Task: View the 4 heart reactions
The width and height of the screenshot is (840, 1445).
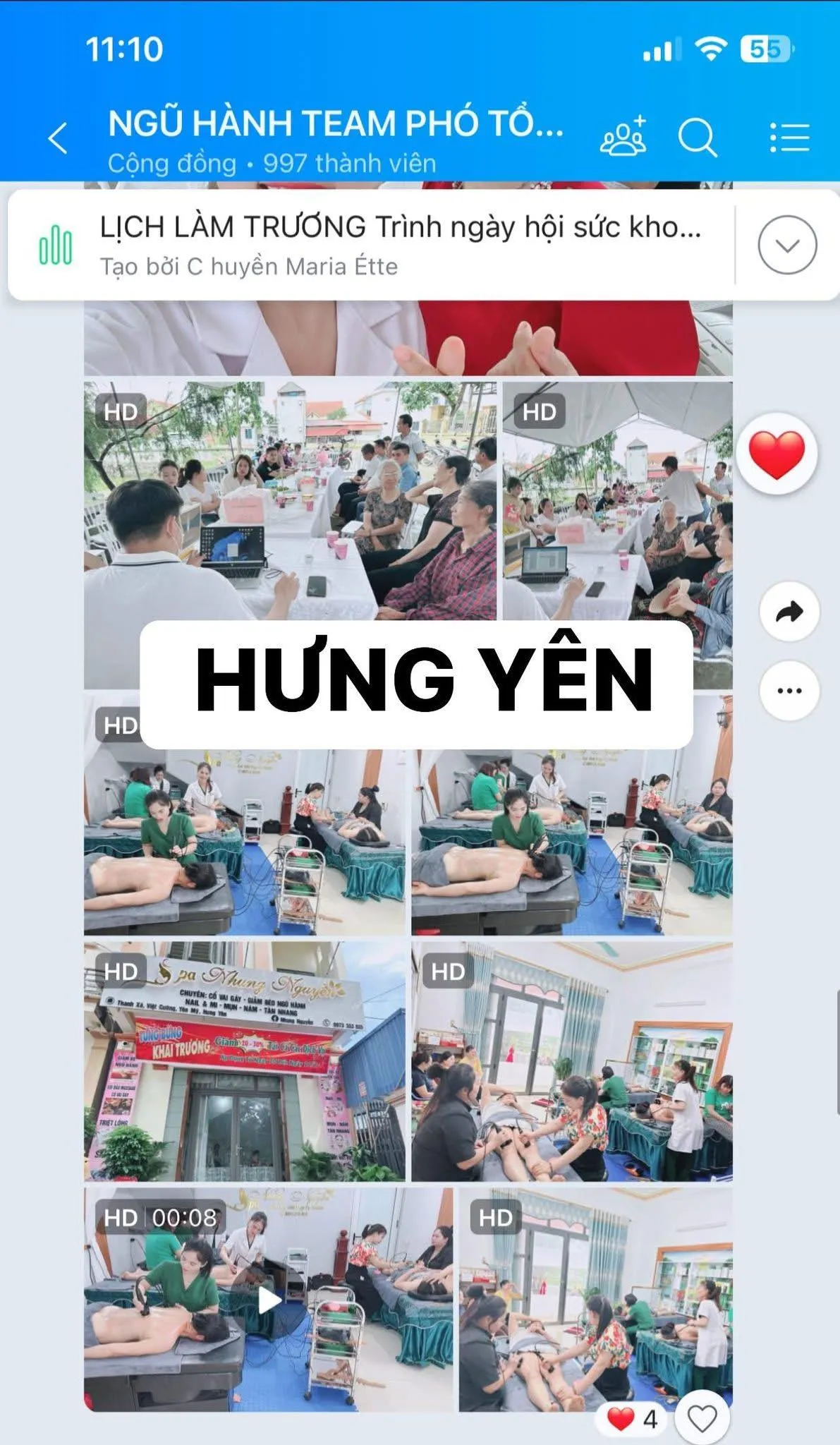Action: click(633, 1418)
